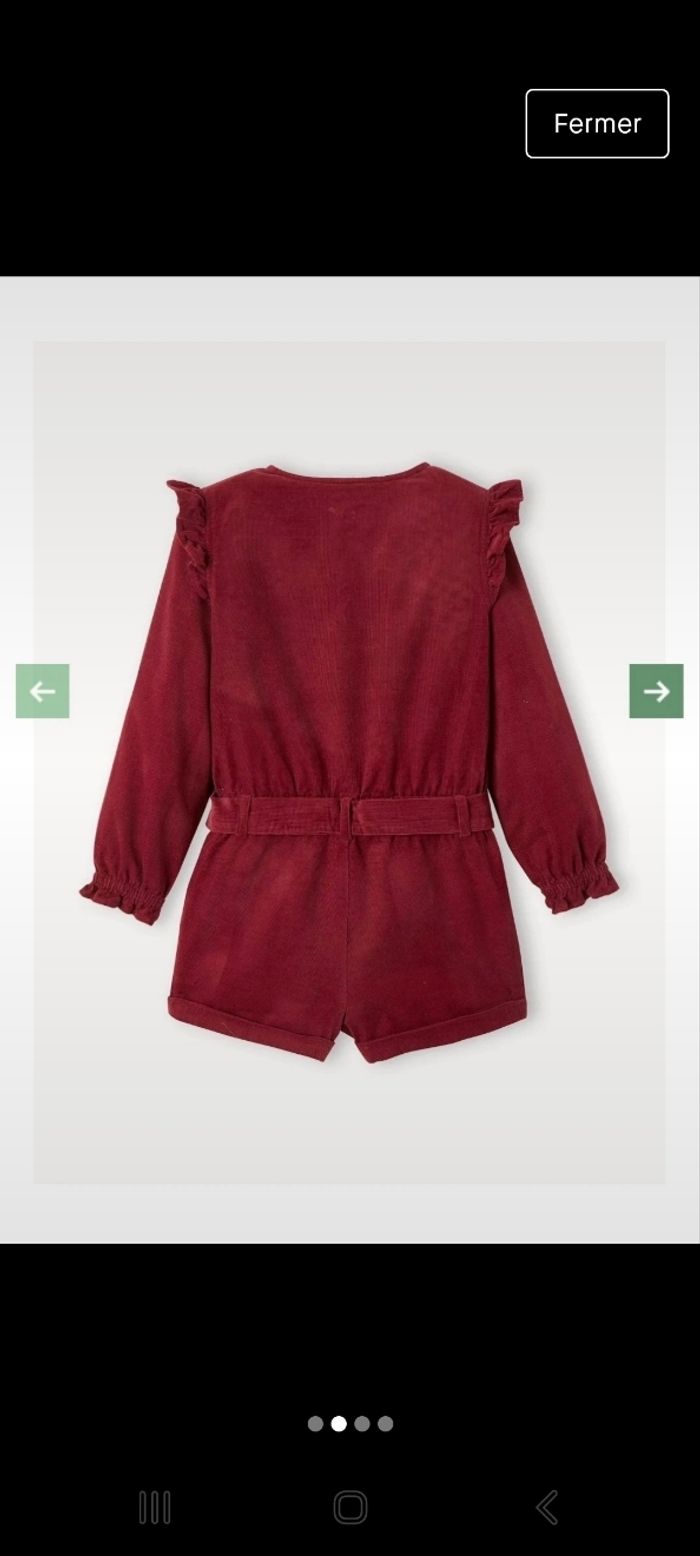Open the recent apps view
Image resolution: width=700 pixels, height=1556 pixels.
pos(154,1507)
